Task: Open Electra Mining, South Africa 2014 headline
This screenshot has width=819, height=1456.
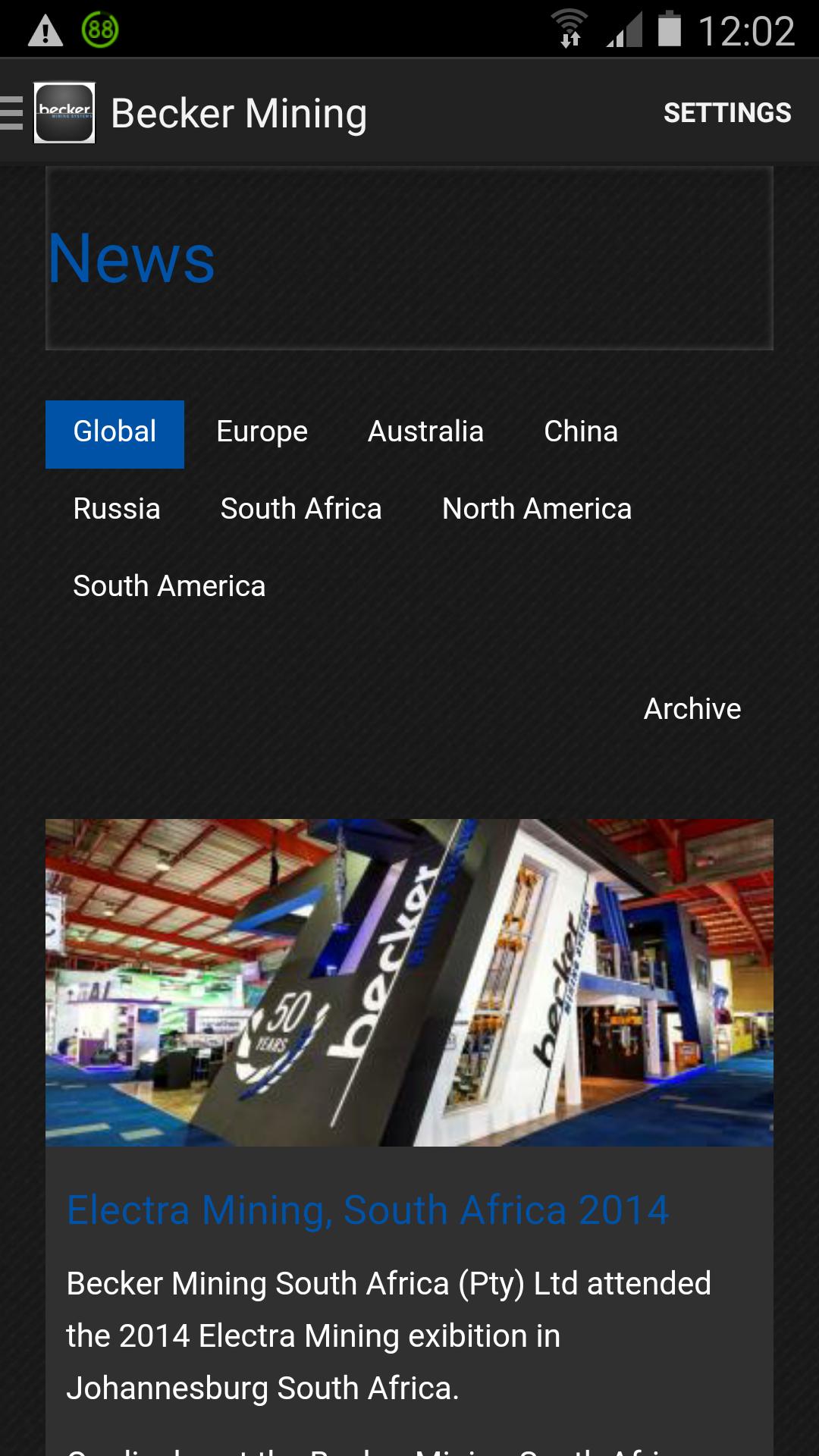Action: pyautogui.click(x=368, y=1210)
